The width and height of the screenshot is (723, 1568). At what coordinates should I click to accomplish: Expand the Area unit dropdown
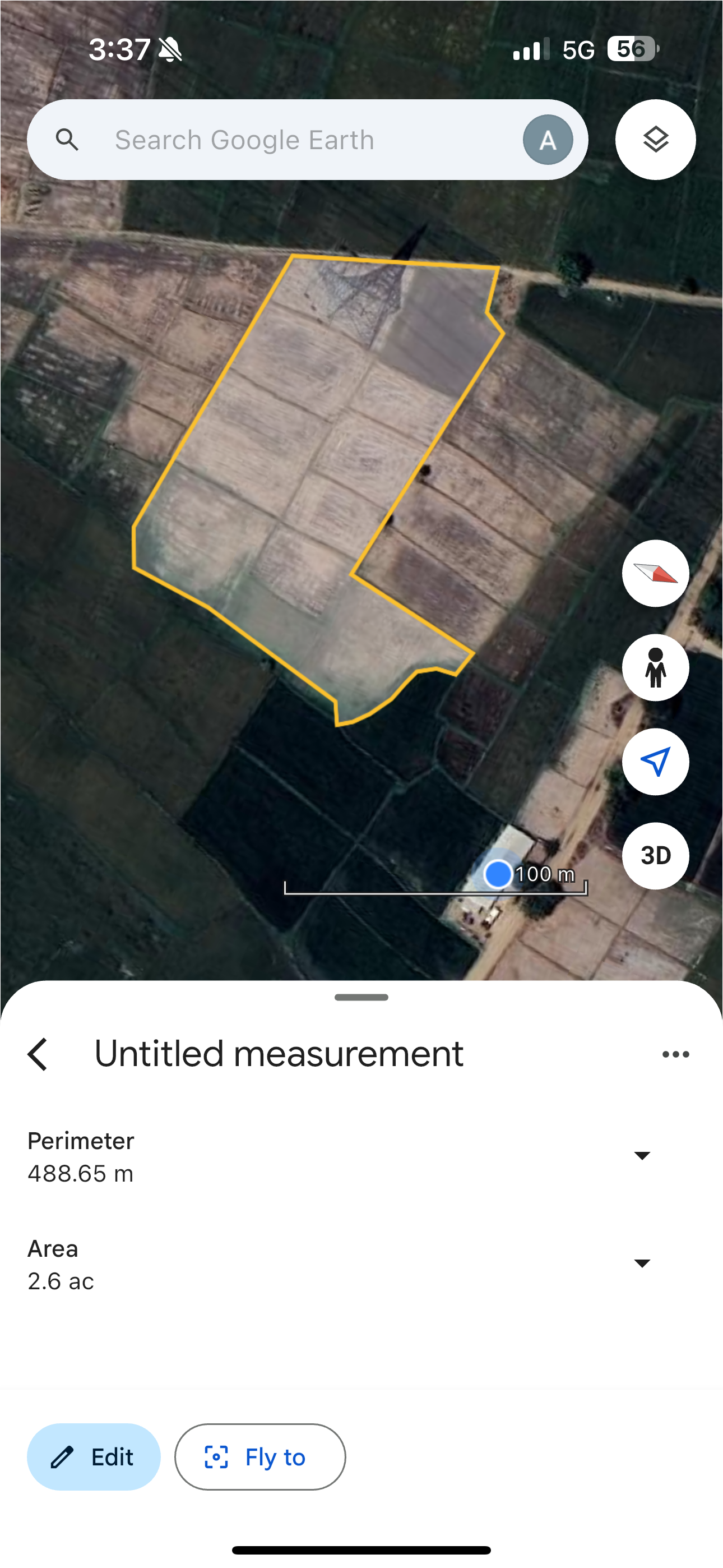(642, 1263)
